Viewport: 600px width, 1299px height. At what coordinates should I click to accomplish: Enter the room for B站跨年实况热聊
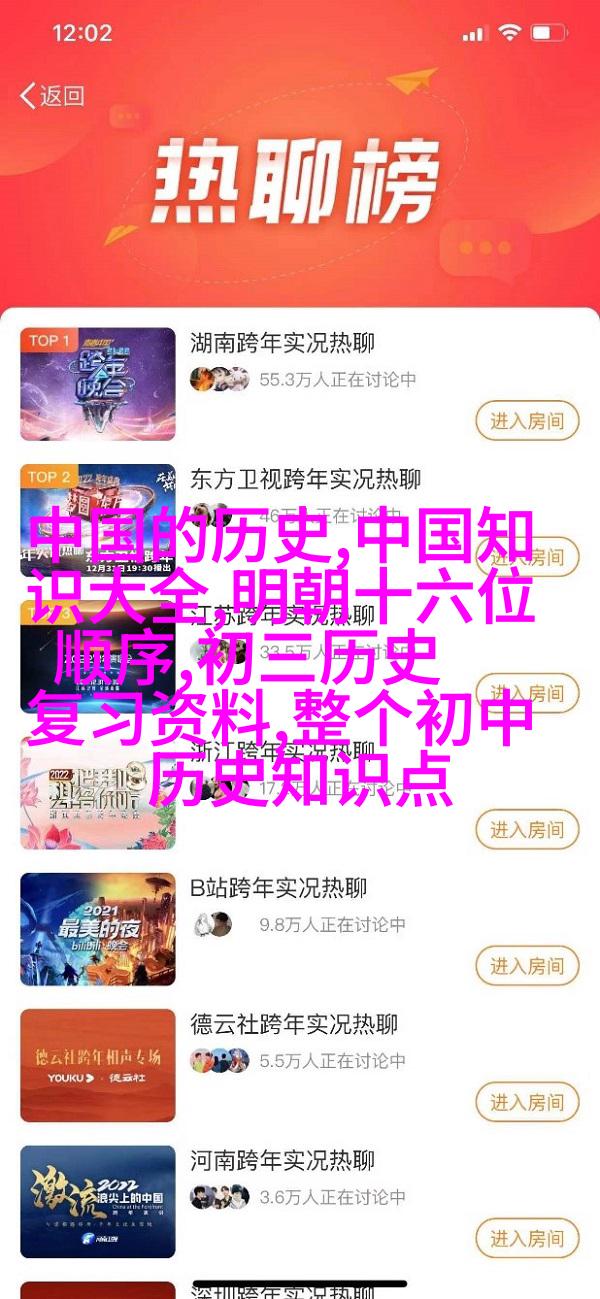pyautogui.click(x=527, y=966)
